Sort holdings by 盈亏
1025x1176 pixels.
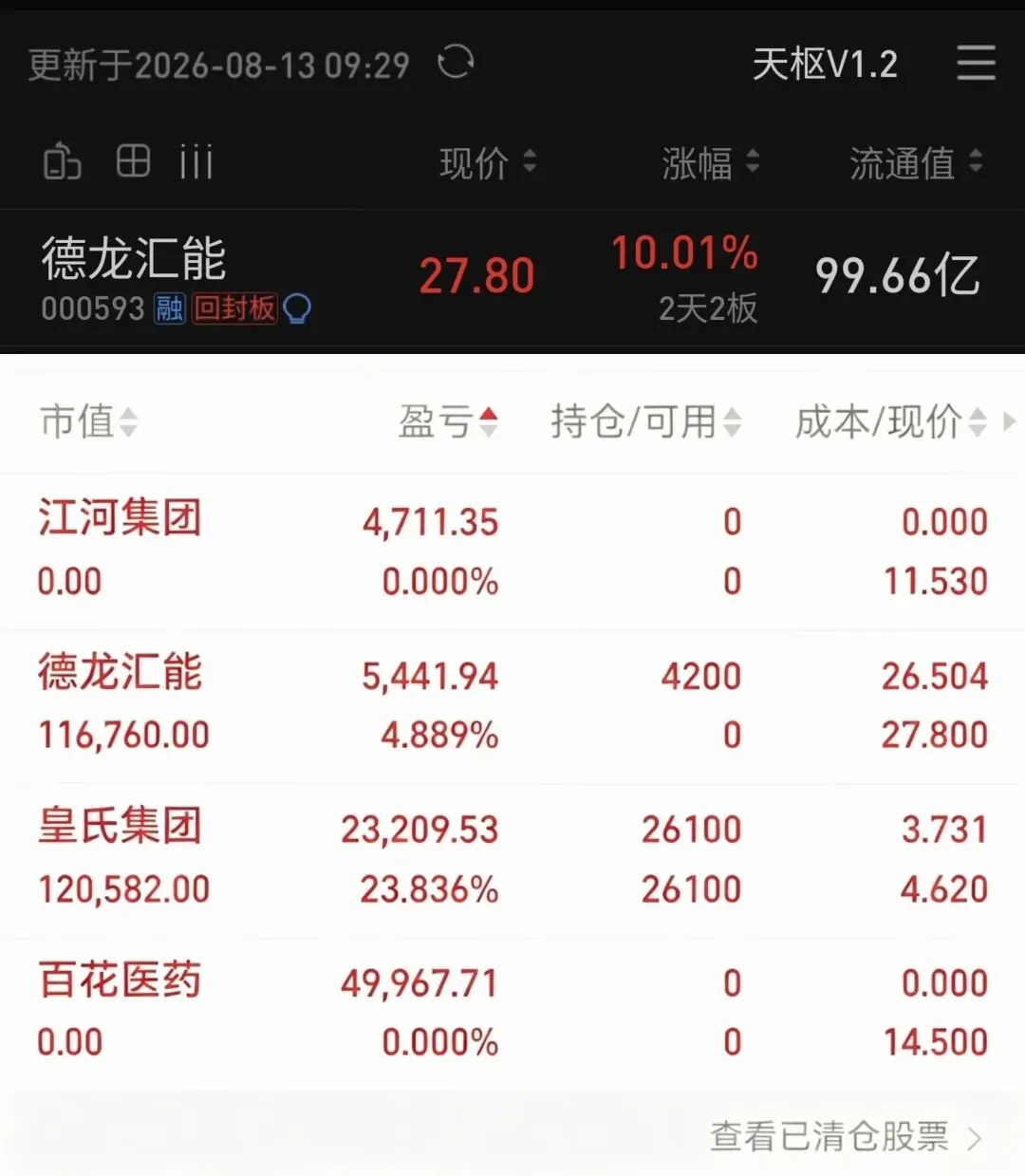pos(448,421)
